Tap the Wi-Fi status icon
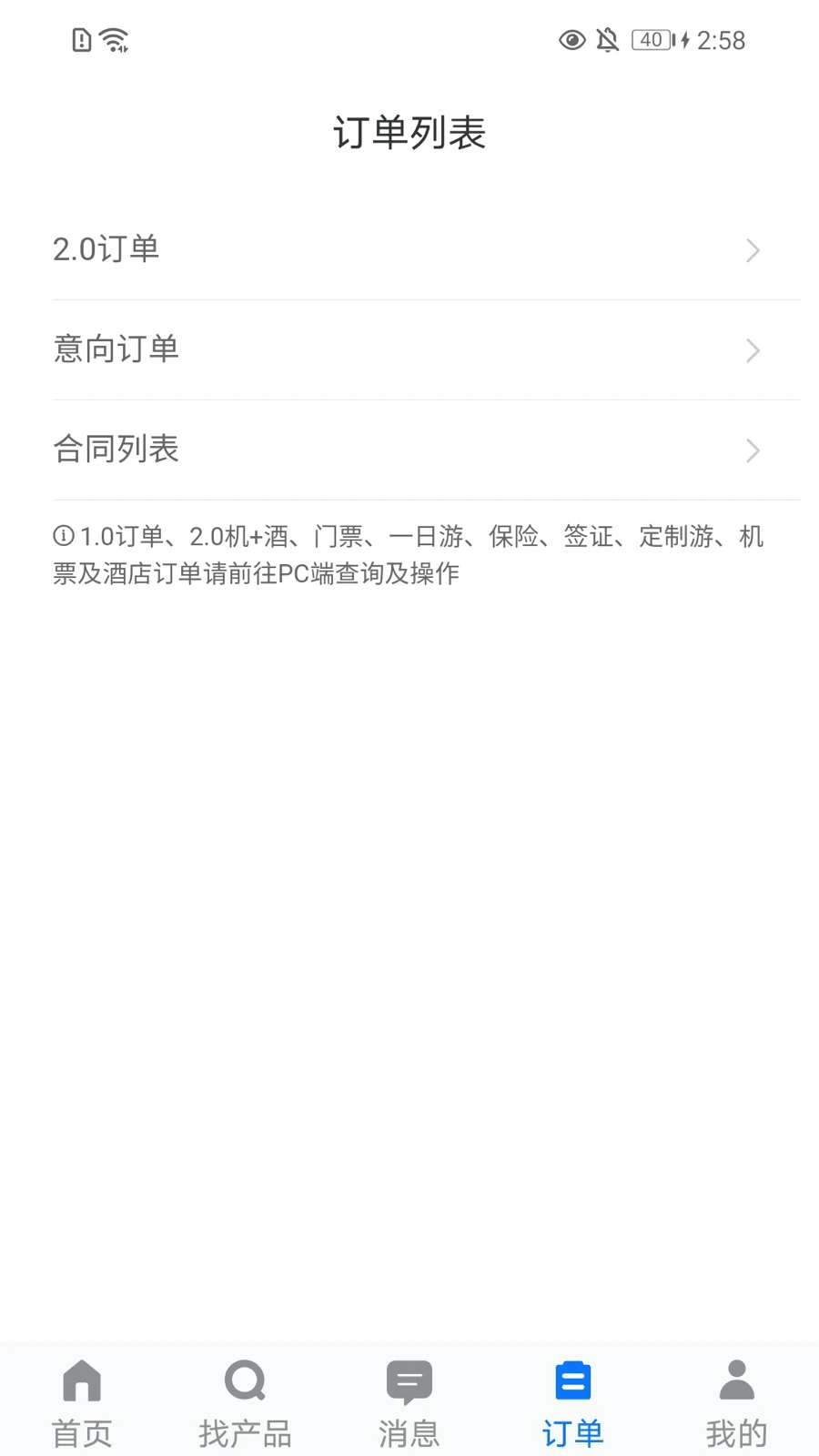 click(111, 38)
